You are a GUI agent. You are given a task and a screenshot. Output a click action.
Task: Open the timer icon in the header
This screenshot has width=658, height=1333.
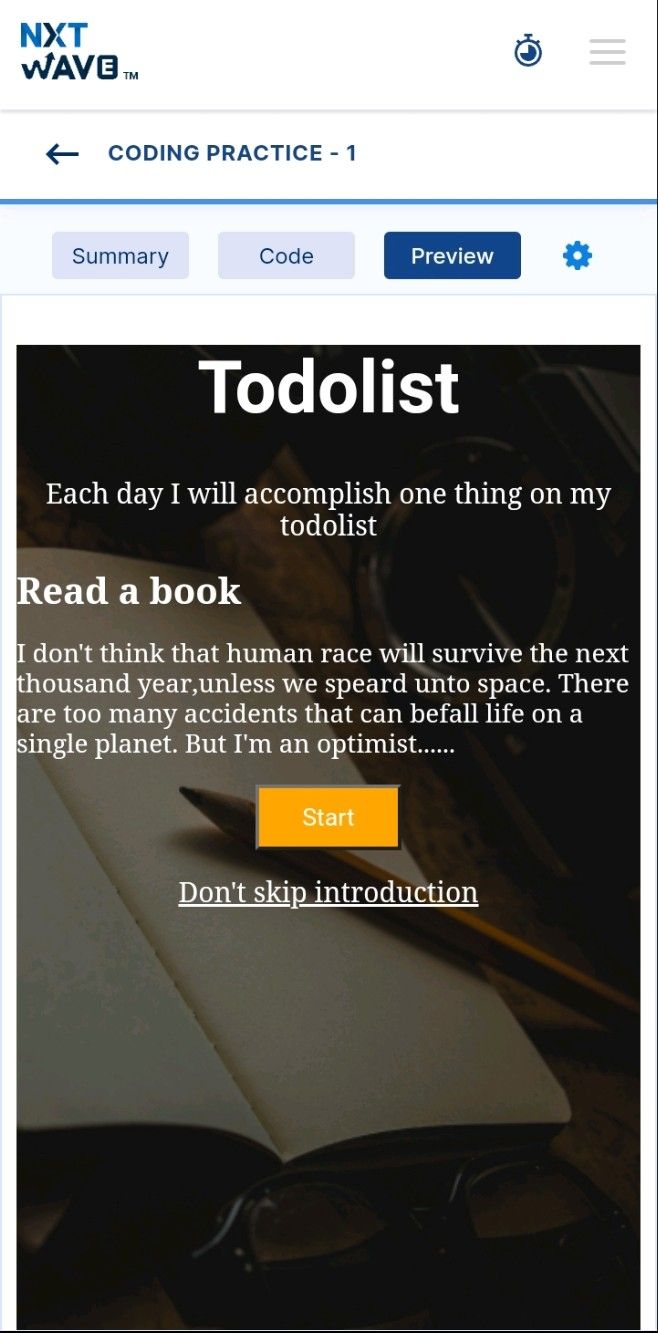point(528,50)
